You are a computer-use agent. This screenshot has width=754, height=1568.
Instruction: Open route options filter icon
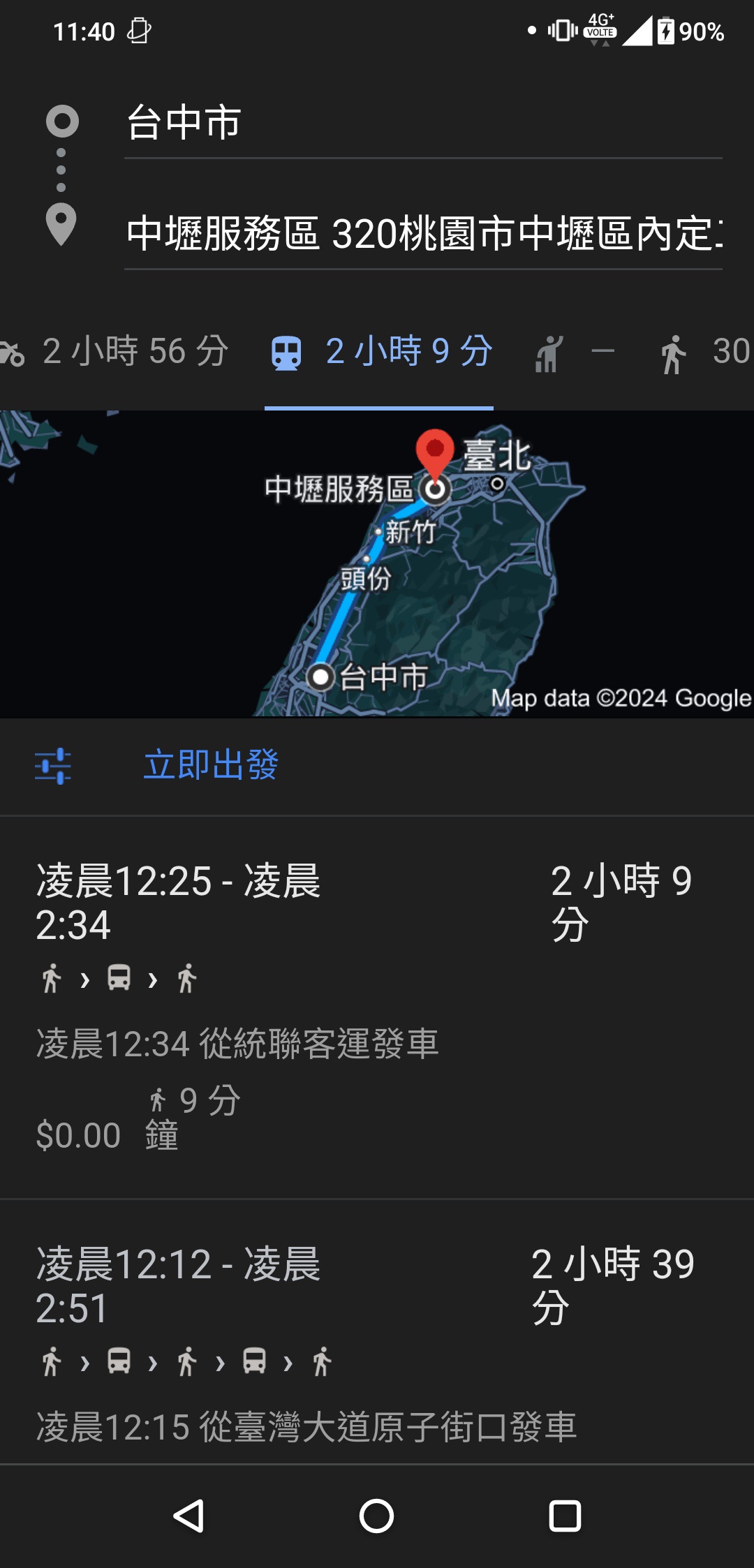pyautogui.click(x=53, y=766)
